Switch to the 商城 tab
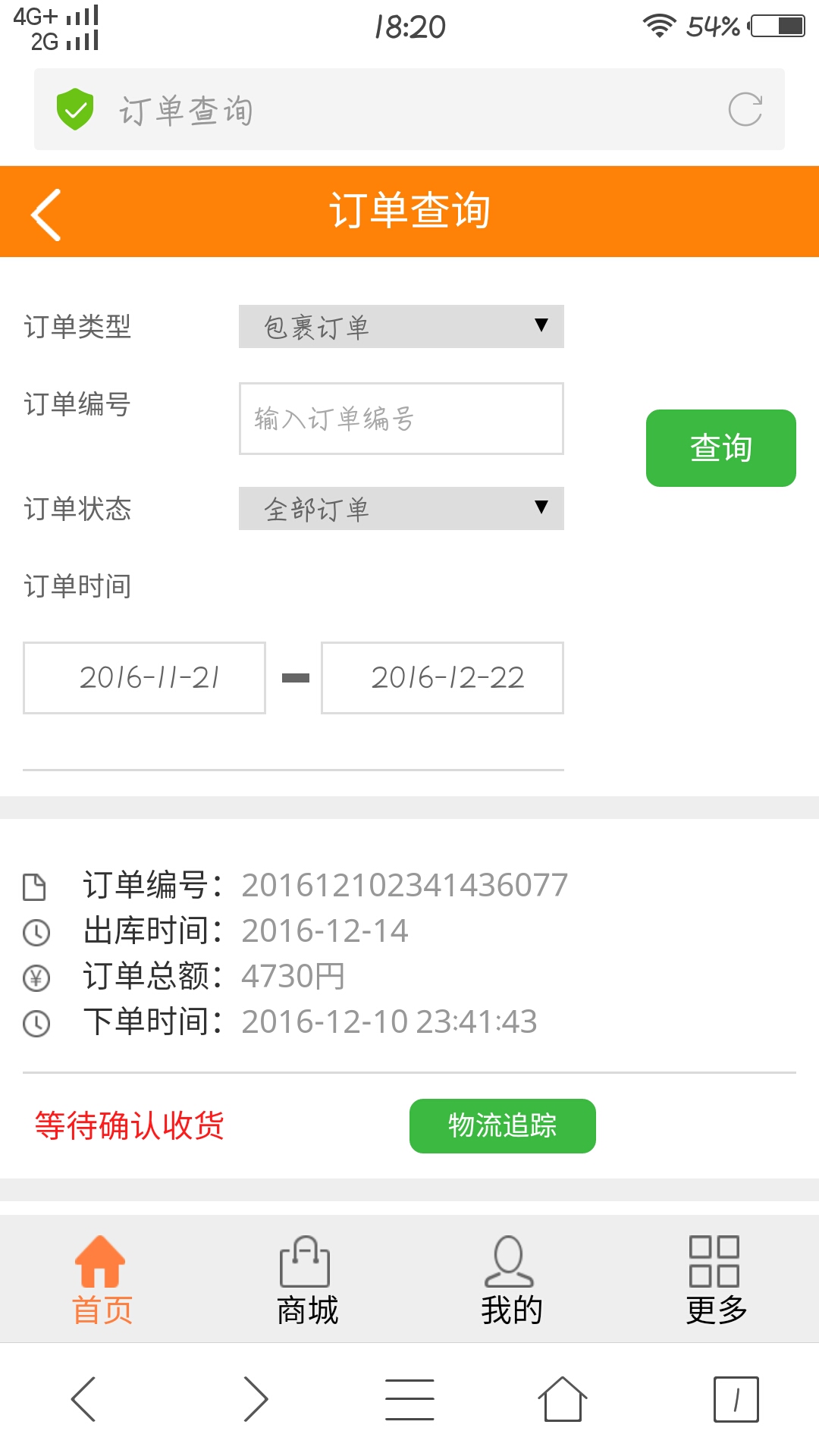 pyautogui.click(x=306, y=1279)
